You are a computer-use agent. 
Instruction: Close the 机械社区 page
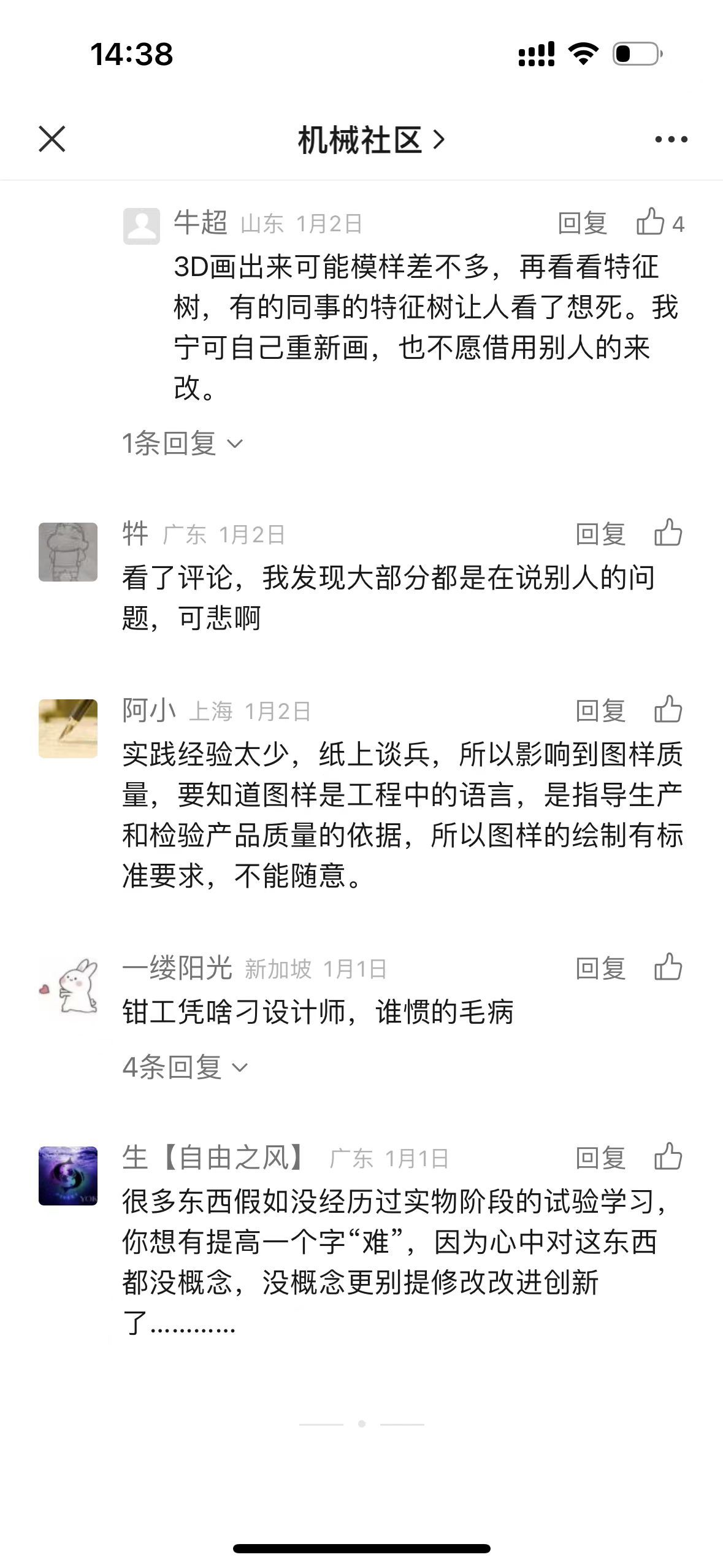[x=52, y=139]
